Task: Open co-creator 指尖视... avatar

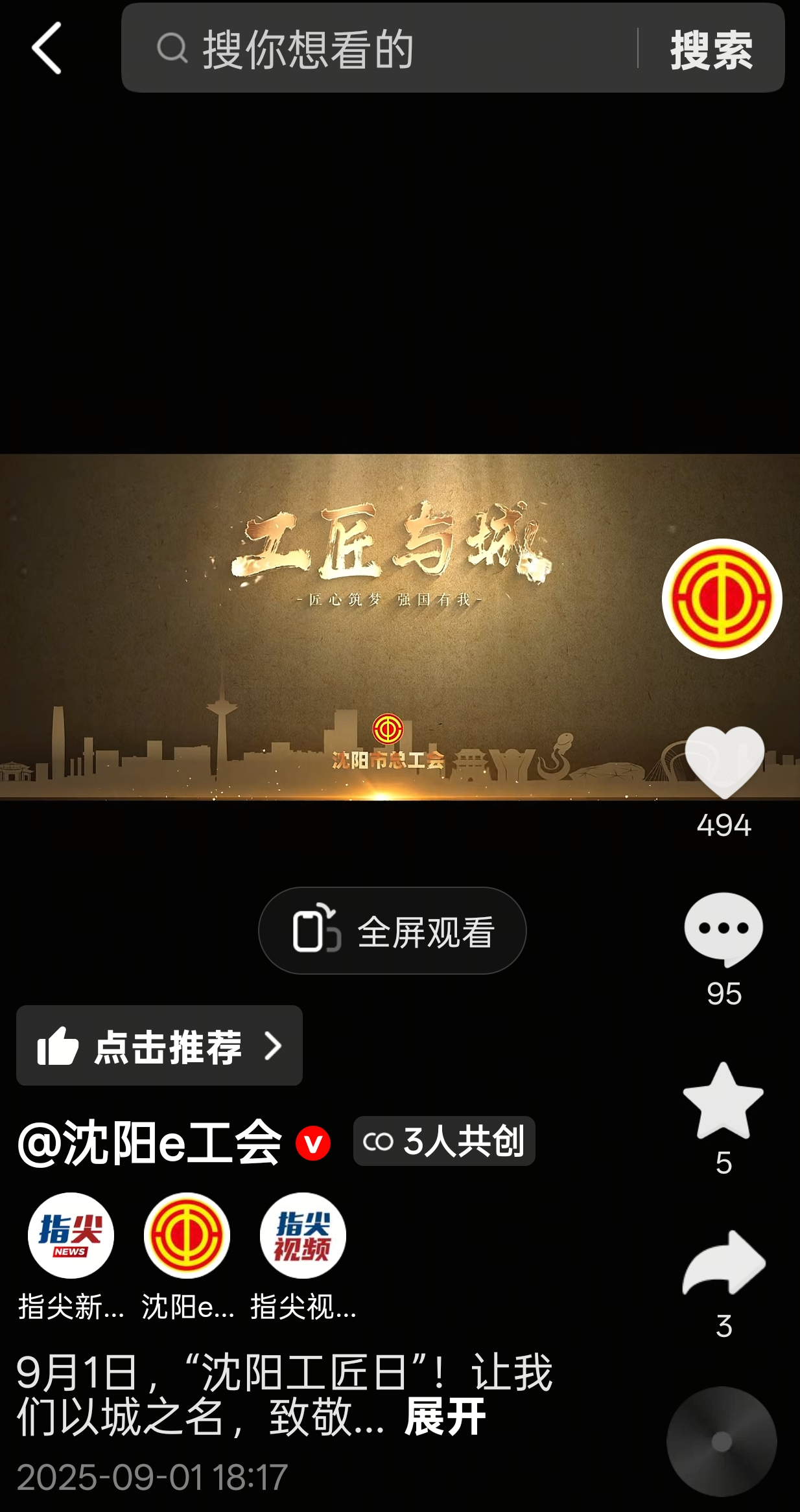Action: click(x=303, y=1236)
